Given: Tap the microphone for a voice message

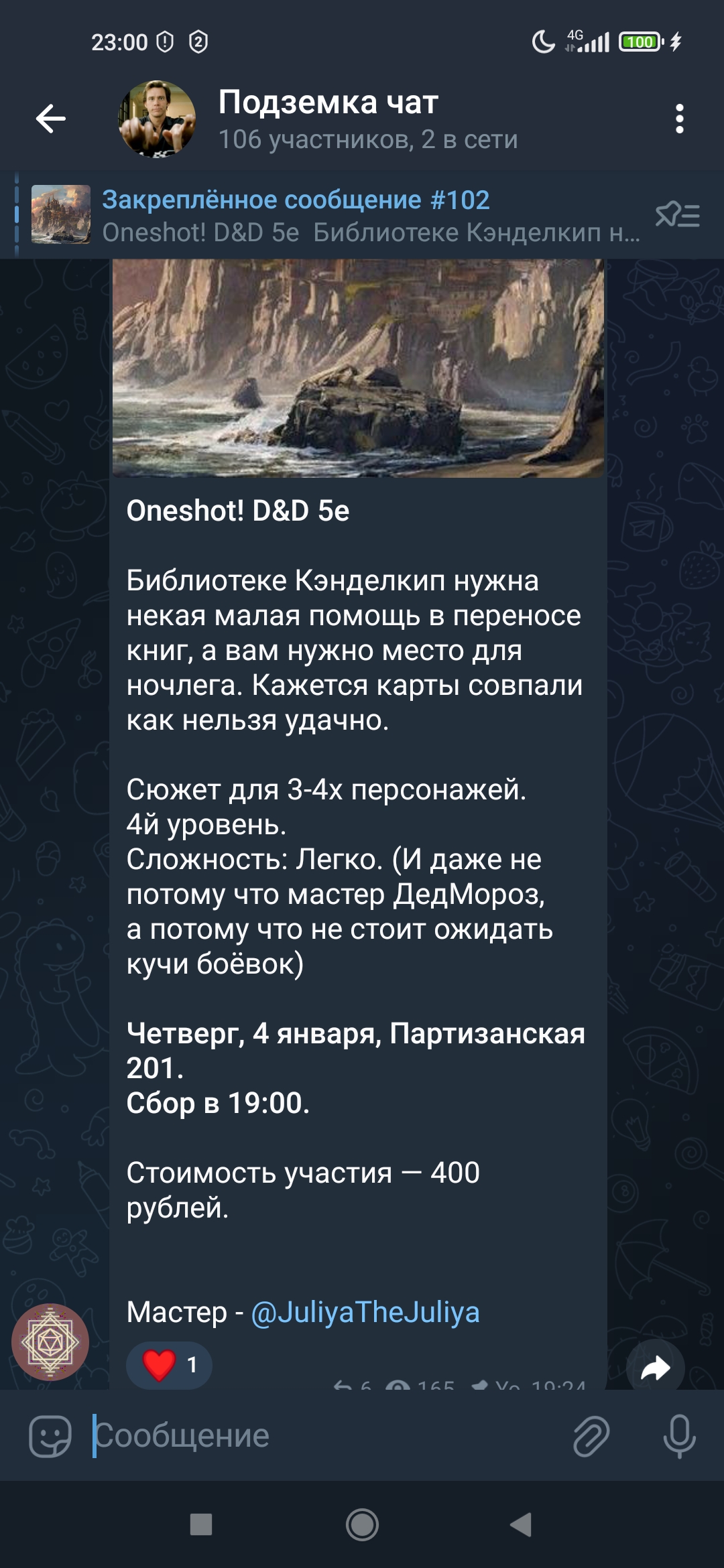Looking at the screenshot, I should [679, 1436].
